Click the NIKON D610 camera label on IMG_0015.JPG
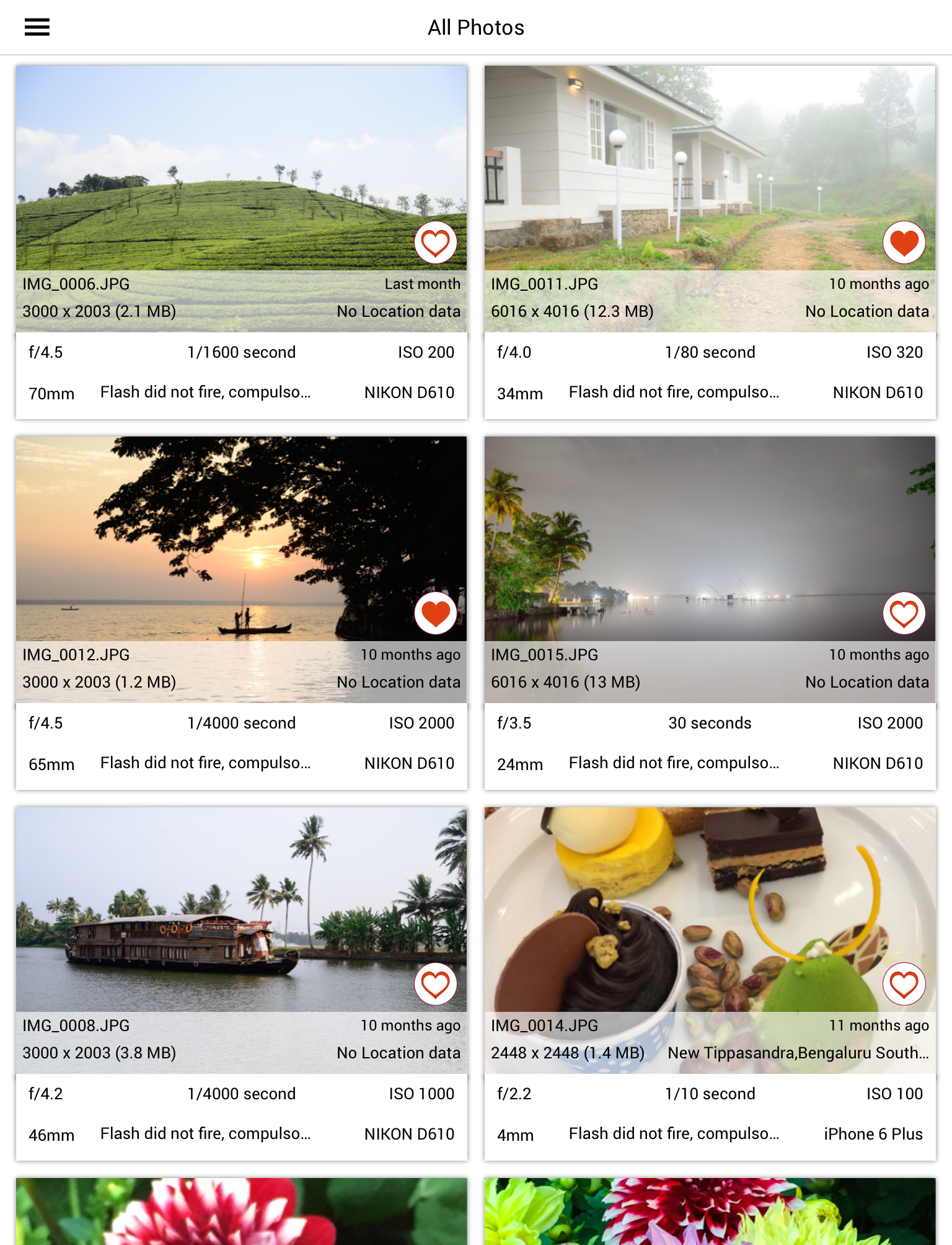Image resolution: width=952 pixels, height=1245 pixels. tap(878, 763)
